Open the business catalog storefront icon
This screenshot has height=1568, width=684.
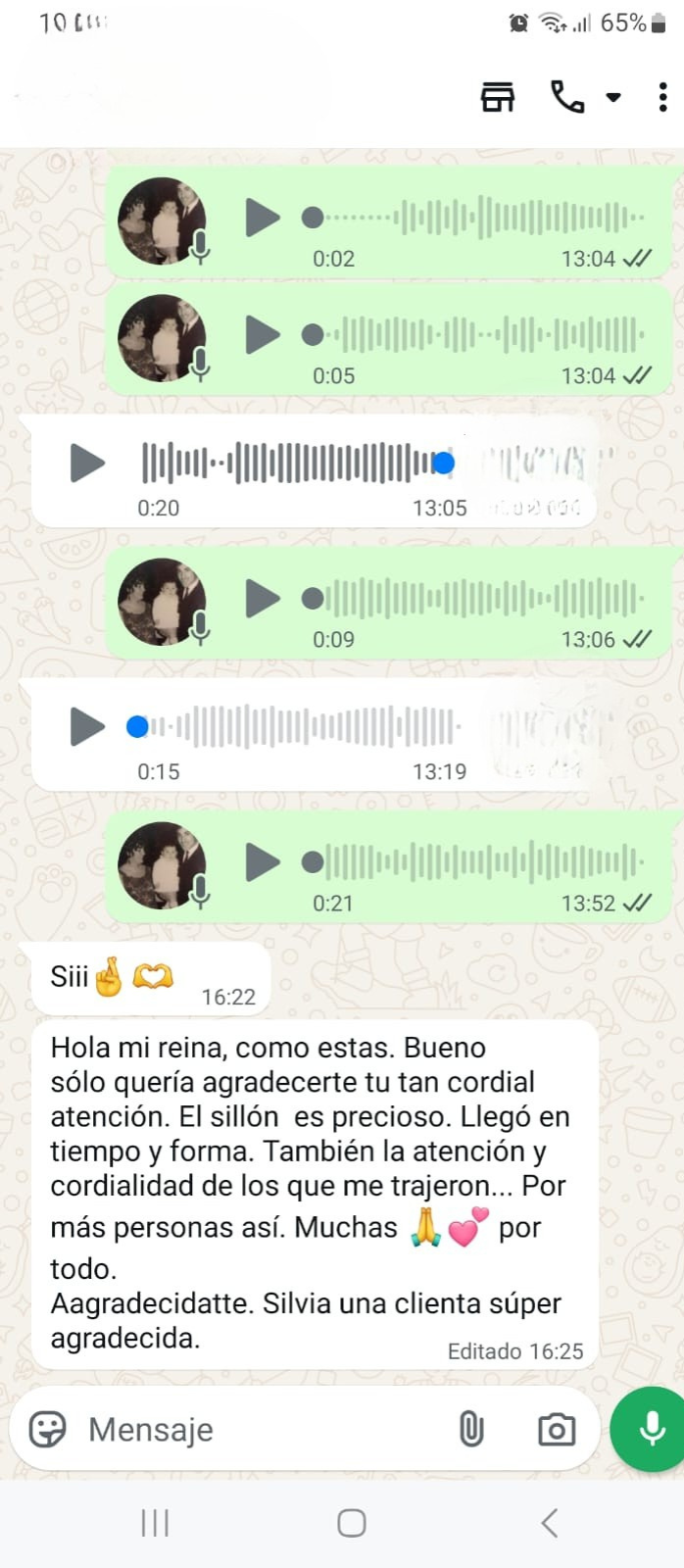(x=498, y=97)
